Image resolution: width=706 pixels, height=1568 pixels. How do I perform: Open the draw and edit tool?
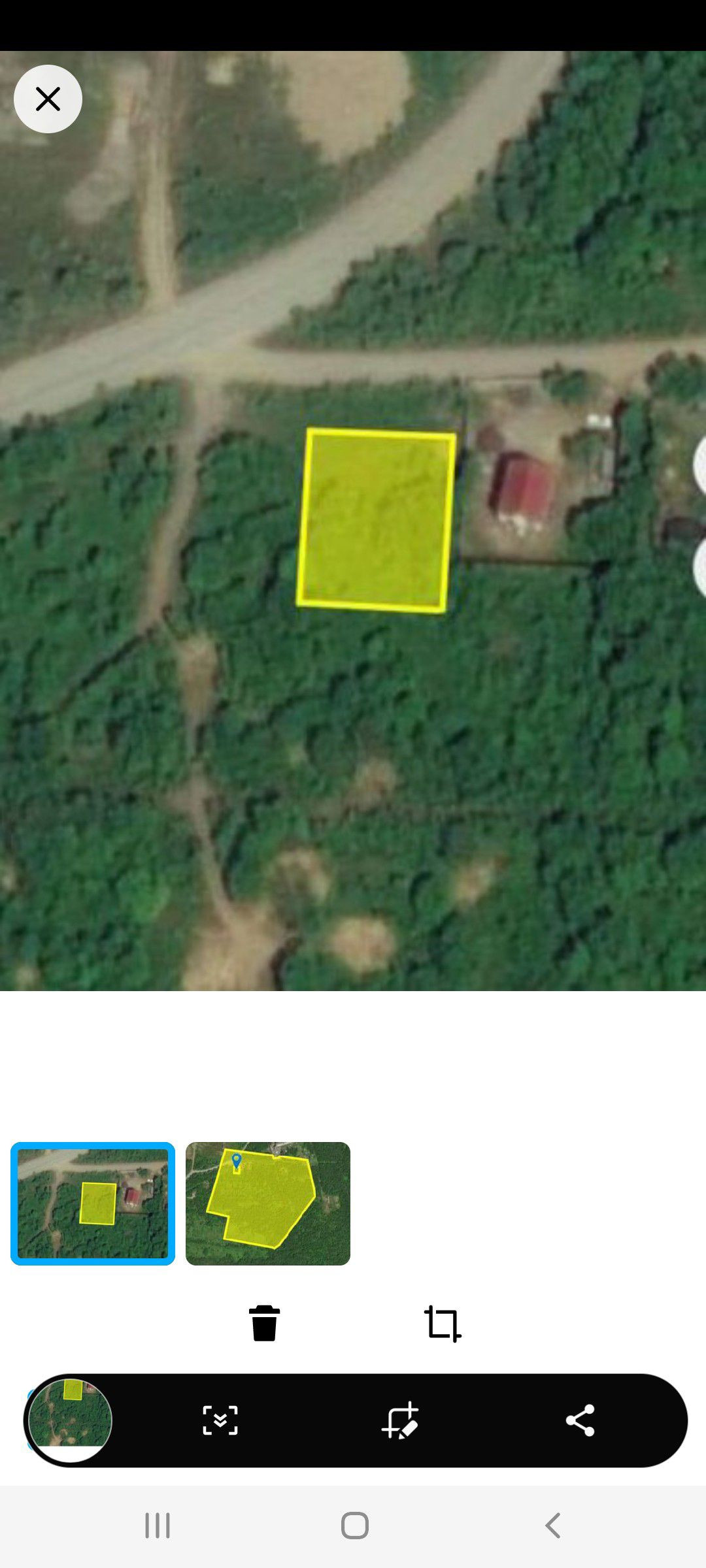pos(400,1420)
